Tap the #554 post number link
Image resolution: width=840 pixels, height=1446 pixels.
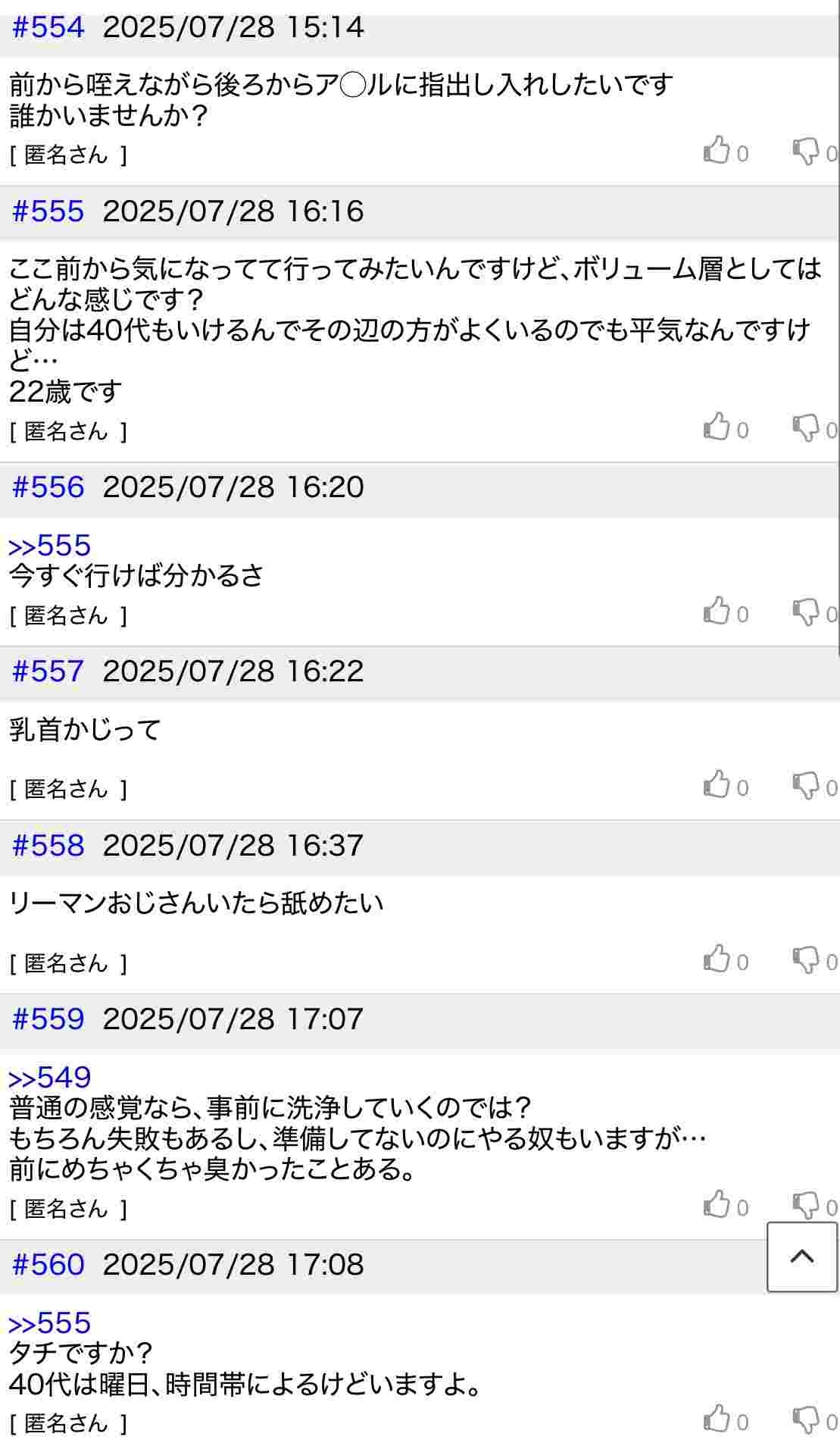pyautogui.click(x=48, y=27)
